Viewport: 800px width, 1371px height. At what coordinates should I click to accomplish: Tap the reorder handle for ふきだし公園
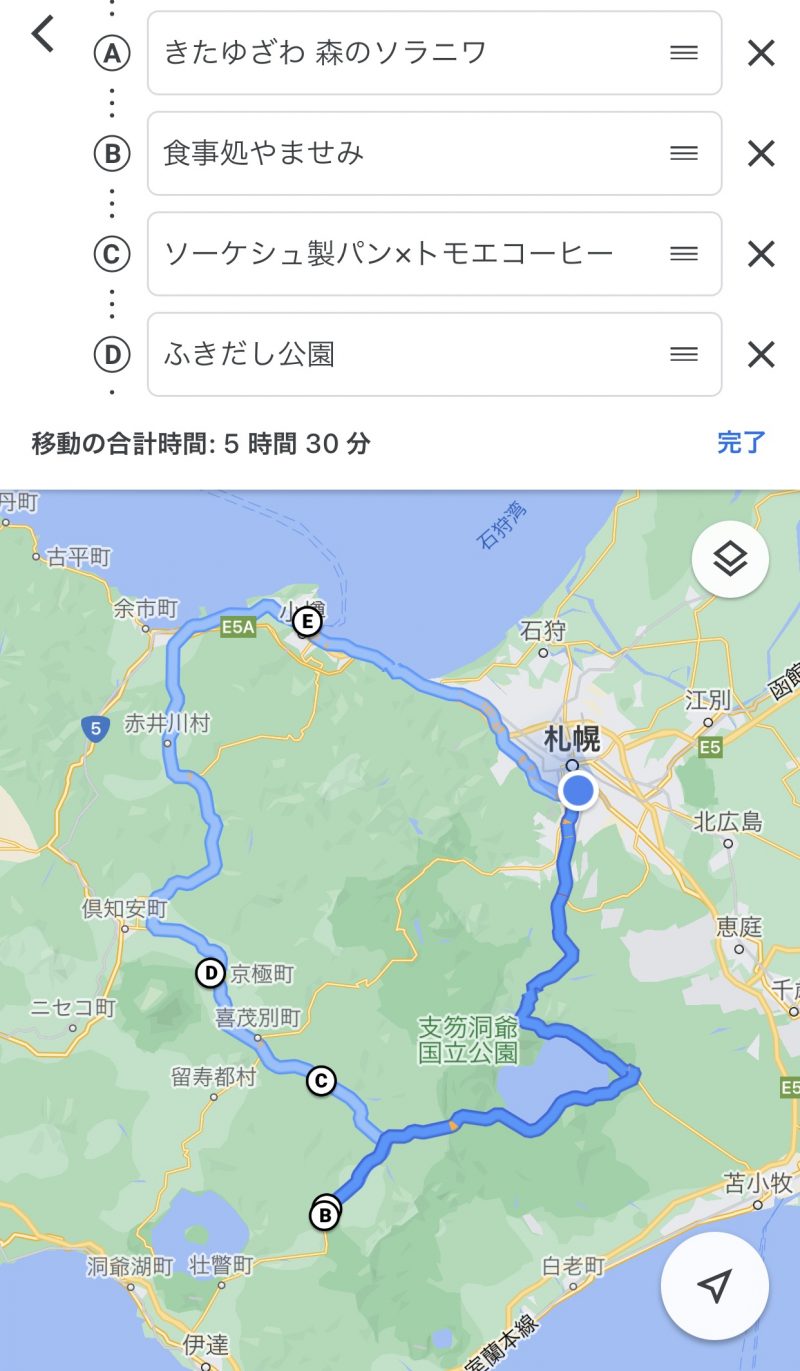coord(684,354)
